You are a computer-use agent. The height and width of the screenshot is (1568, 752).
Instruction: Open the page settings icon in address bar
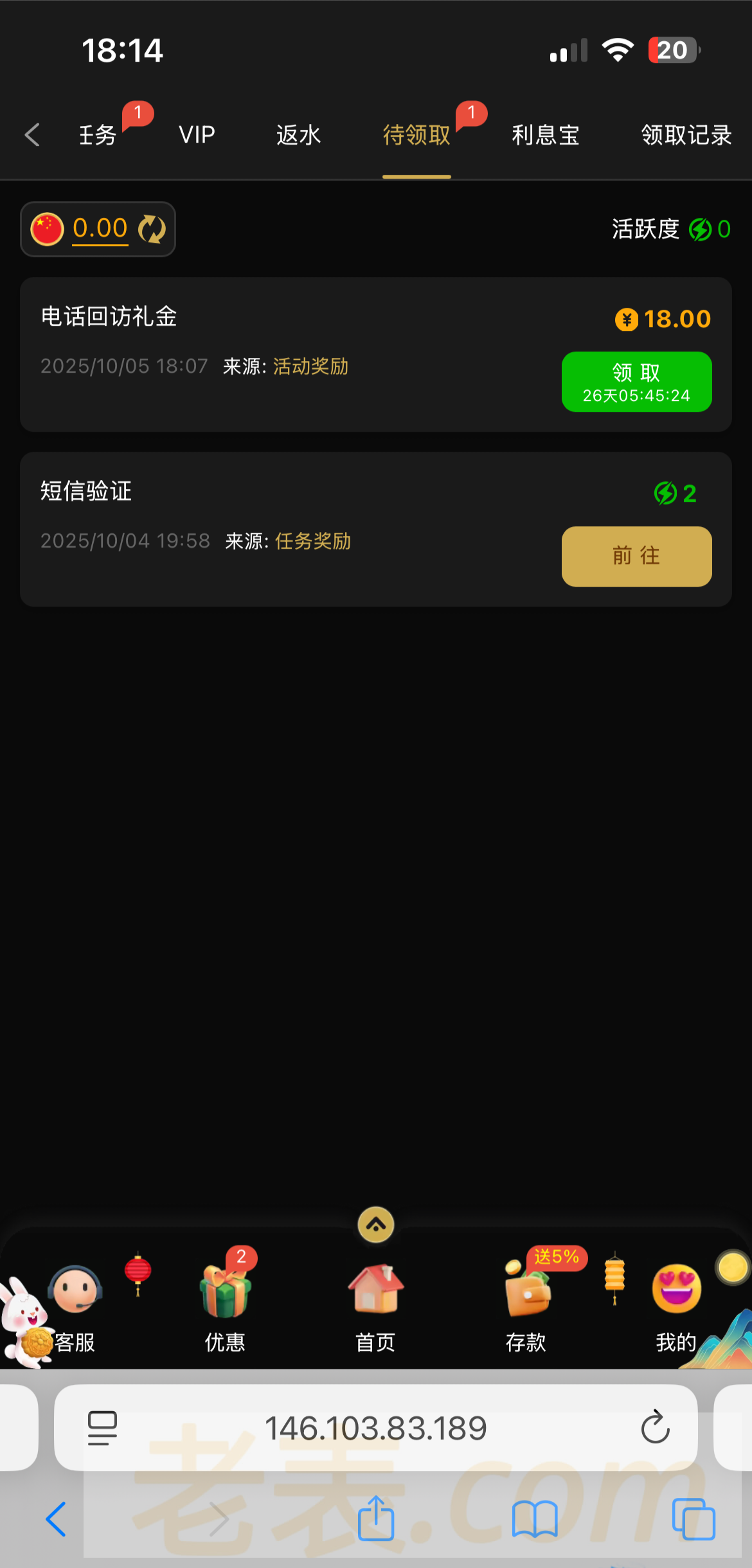point(102,1428)
